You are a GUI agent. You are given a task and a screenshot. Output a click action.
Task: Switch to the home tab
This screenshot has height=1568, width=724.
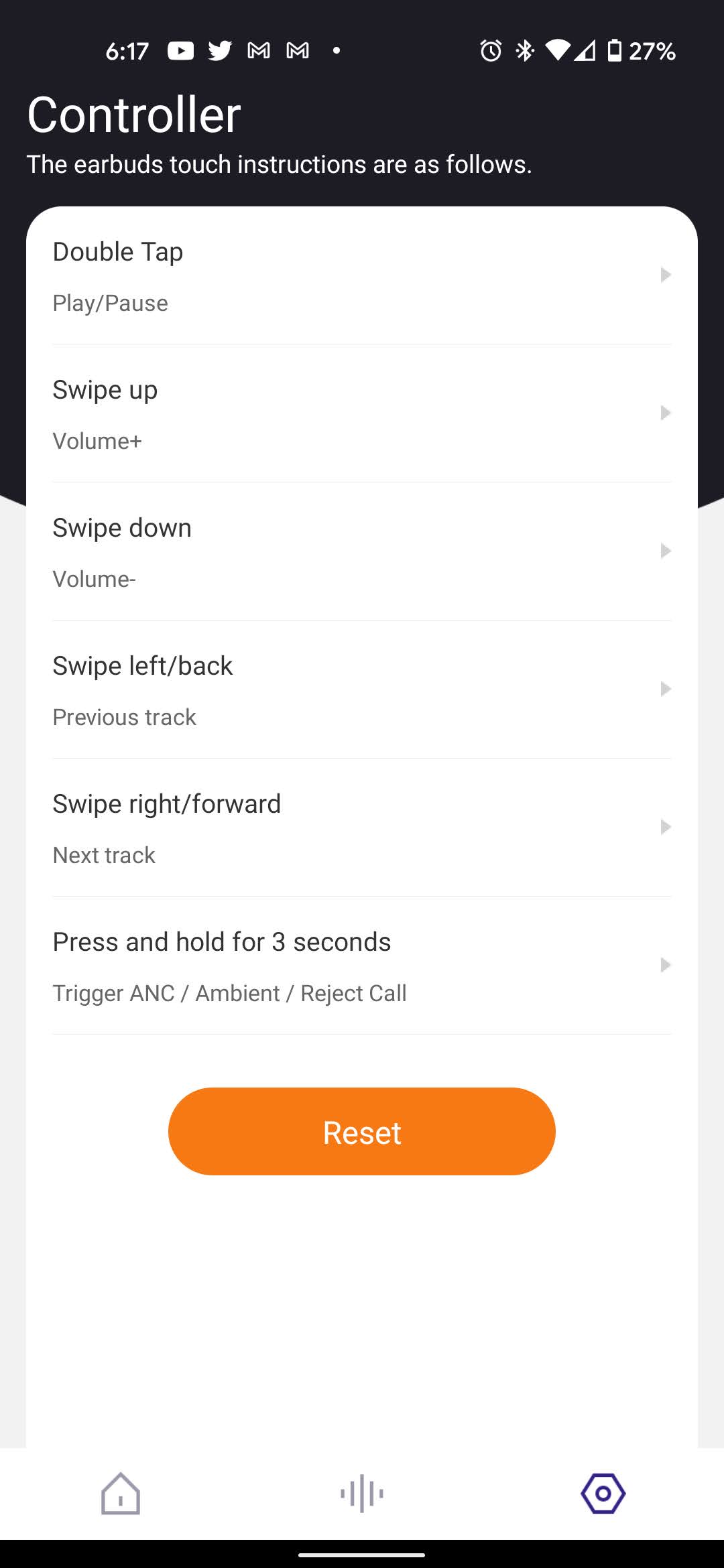[x=121, y=1493]
